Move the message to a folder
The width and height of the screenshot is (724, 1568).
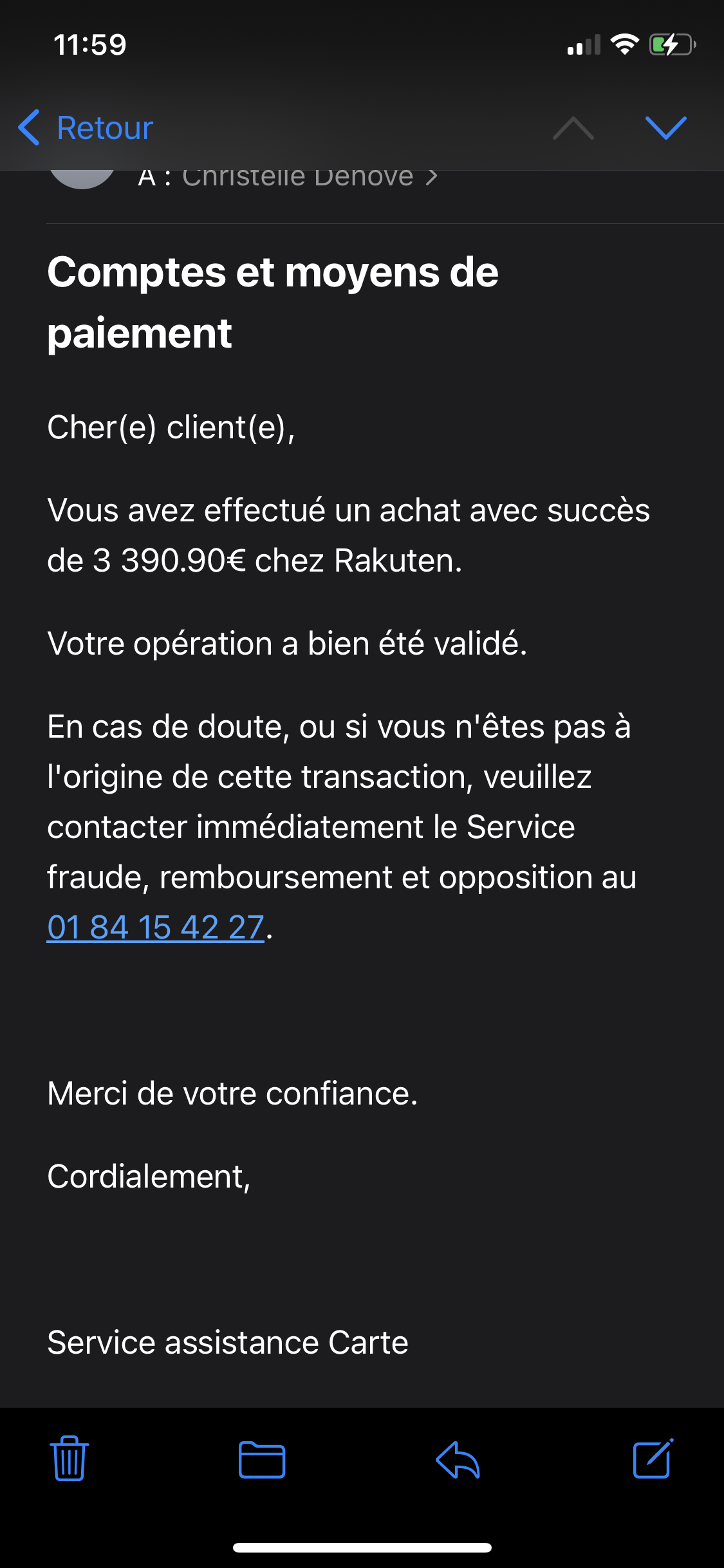[262, 1459]
